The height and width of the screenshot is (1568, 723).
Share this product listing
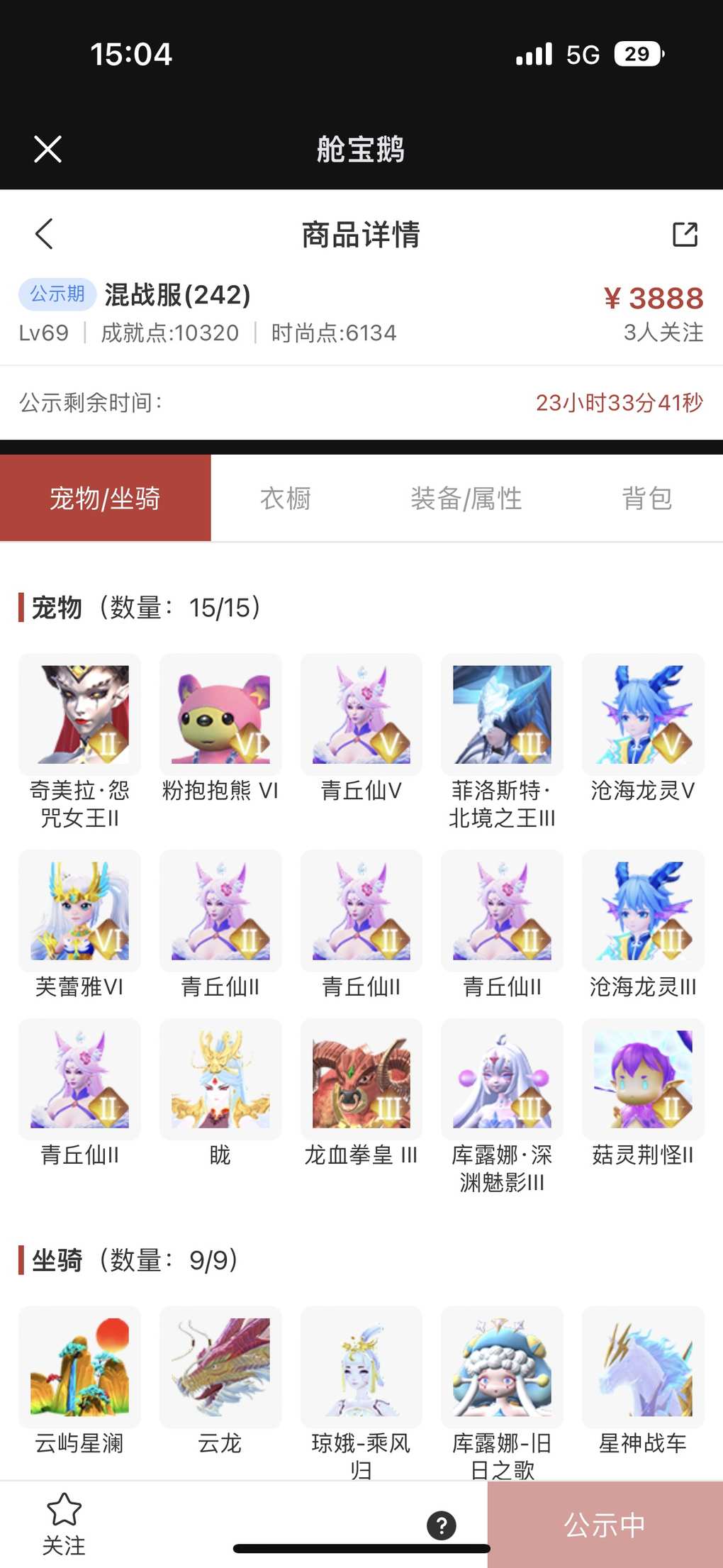[685, 234]
